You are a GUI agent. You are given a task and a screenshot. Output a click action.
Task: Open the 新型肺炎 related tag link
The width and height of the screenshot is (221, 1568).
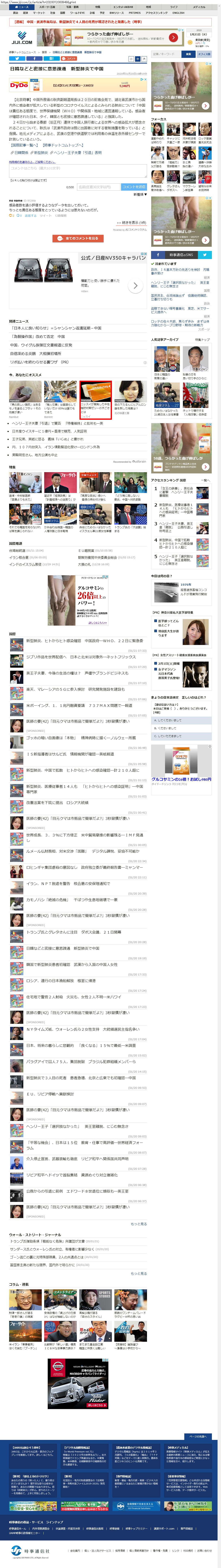click(x=40, y=153)
